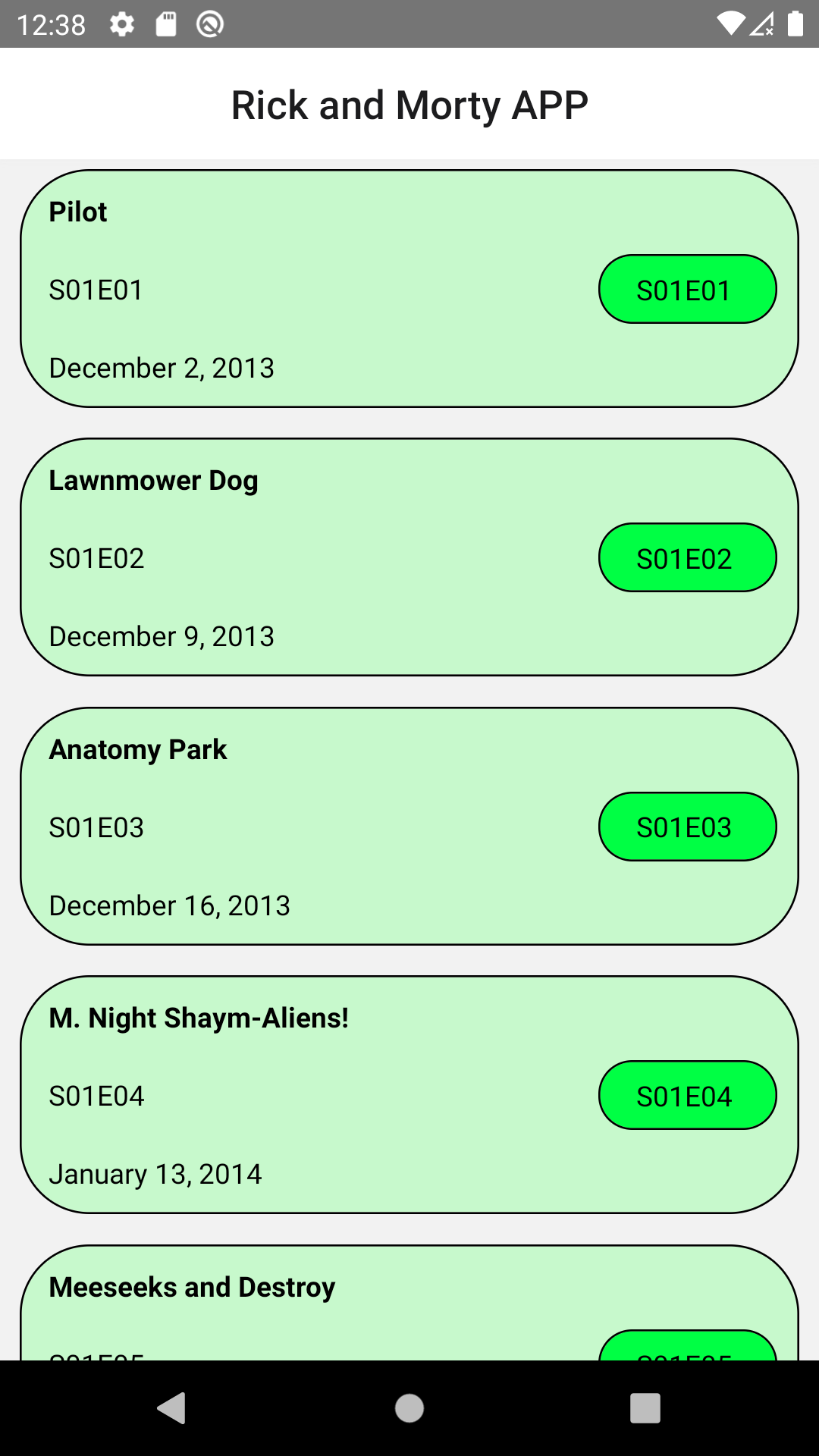The width and height of the screenshot is (819, 1456).
Task: Tap the Recents square navigation button
Action: [645, 1409]
